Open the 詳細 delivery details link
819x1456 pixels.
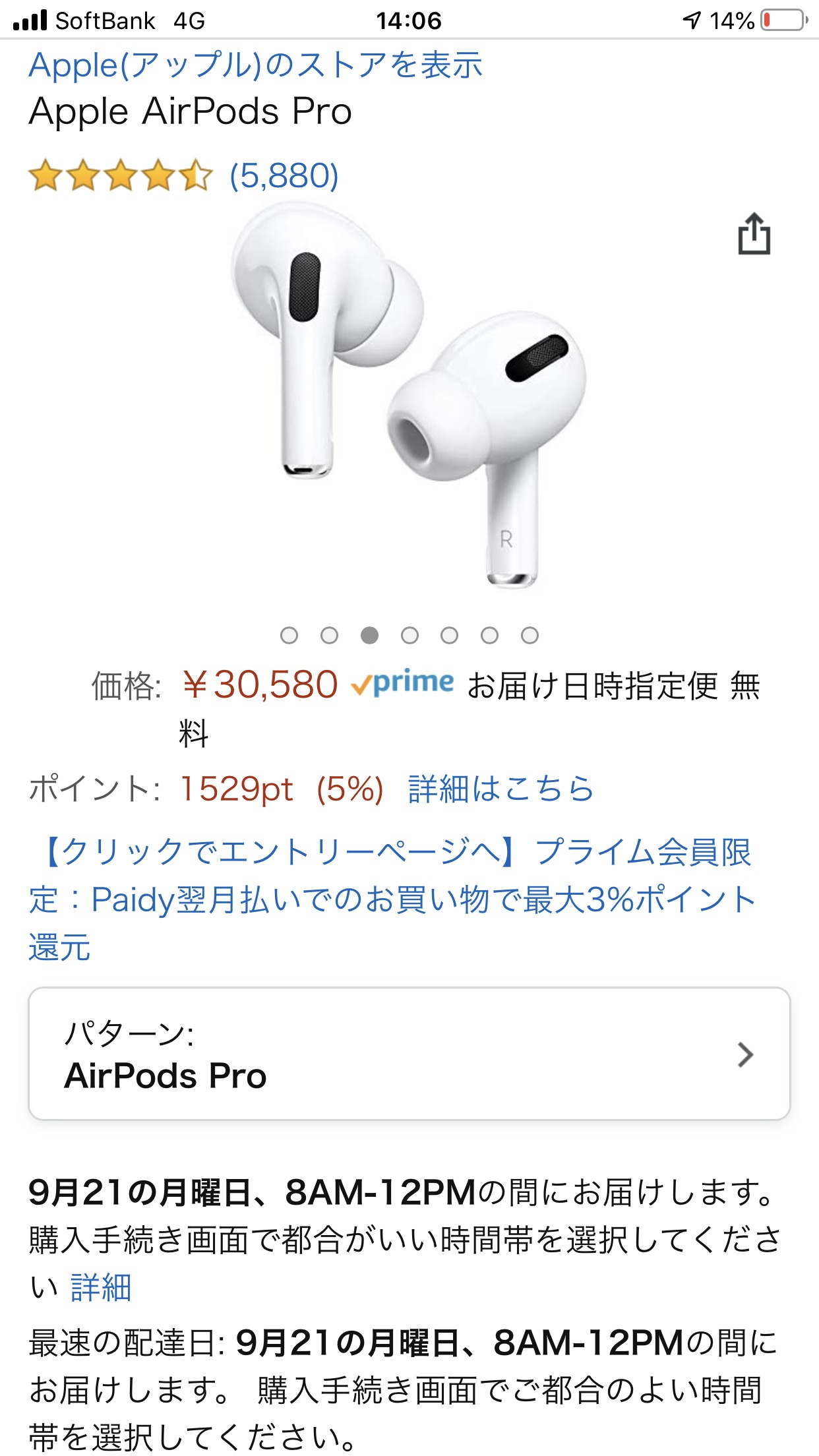pyautogui.click(x=102, y=1287)
